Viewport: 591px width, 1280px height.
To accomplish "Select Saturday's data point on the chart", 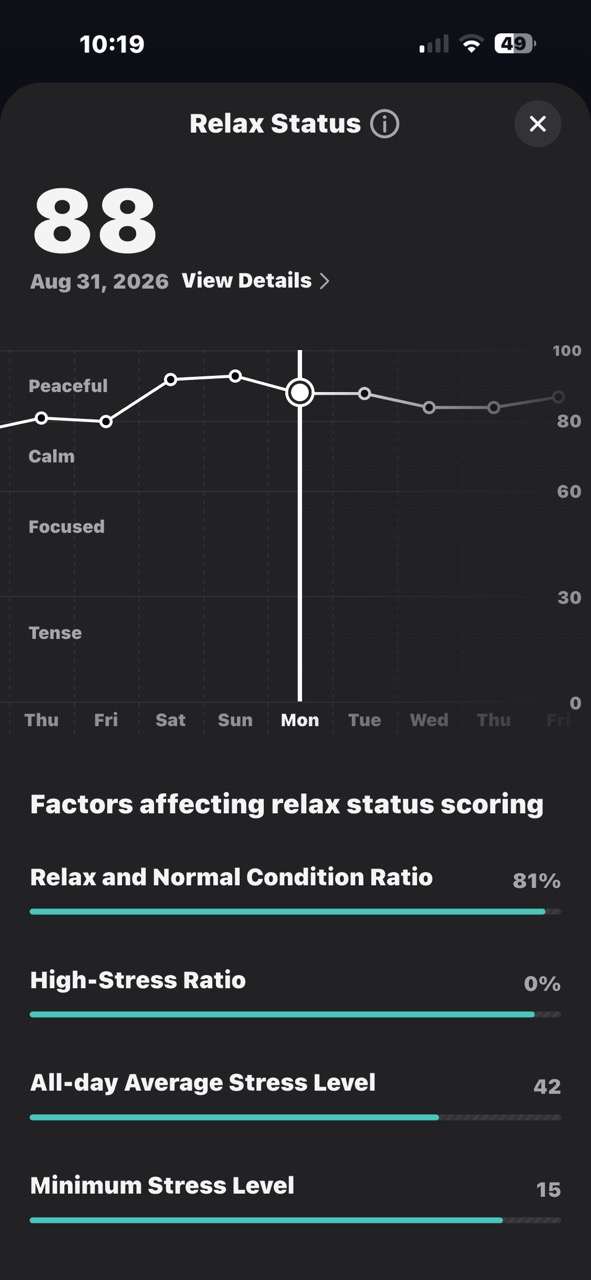I will click(x=171, y=379).
